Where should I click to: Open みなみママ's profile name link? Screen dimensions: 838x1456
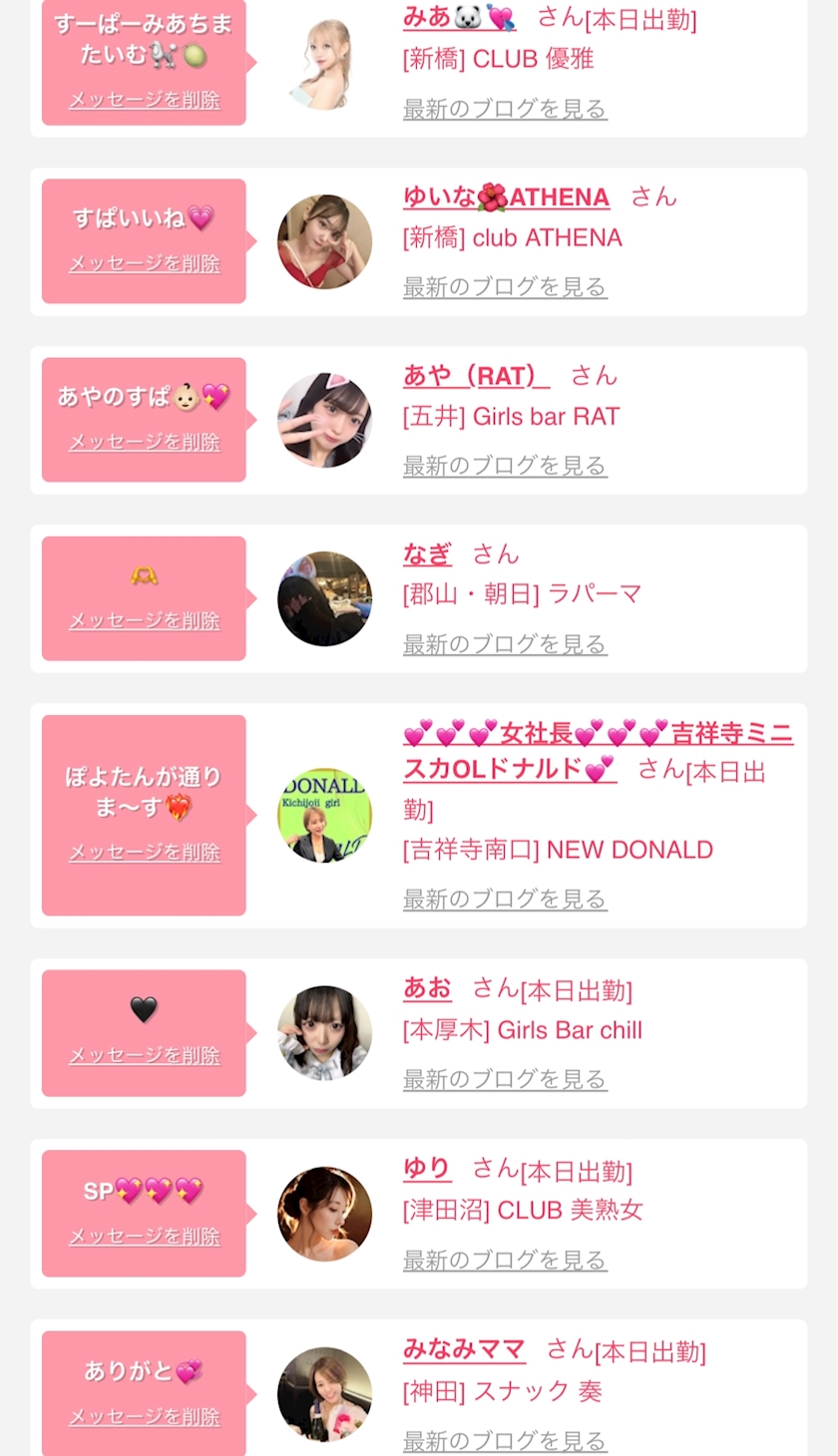click(464, 1350)
